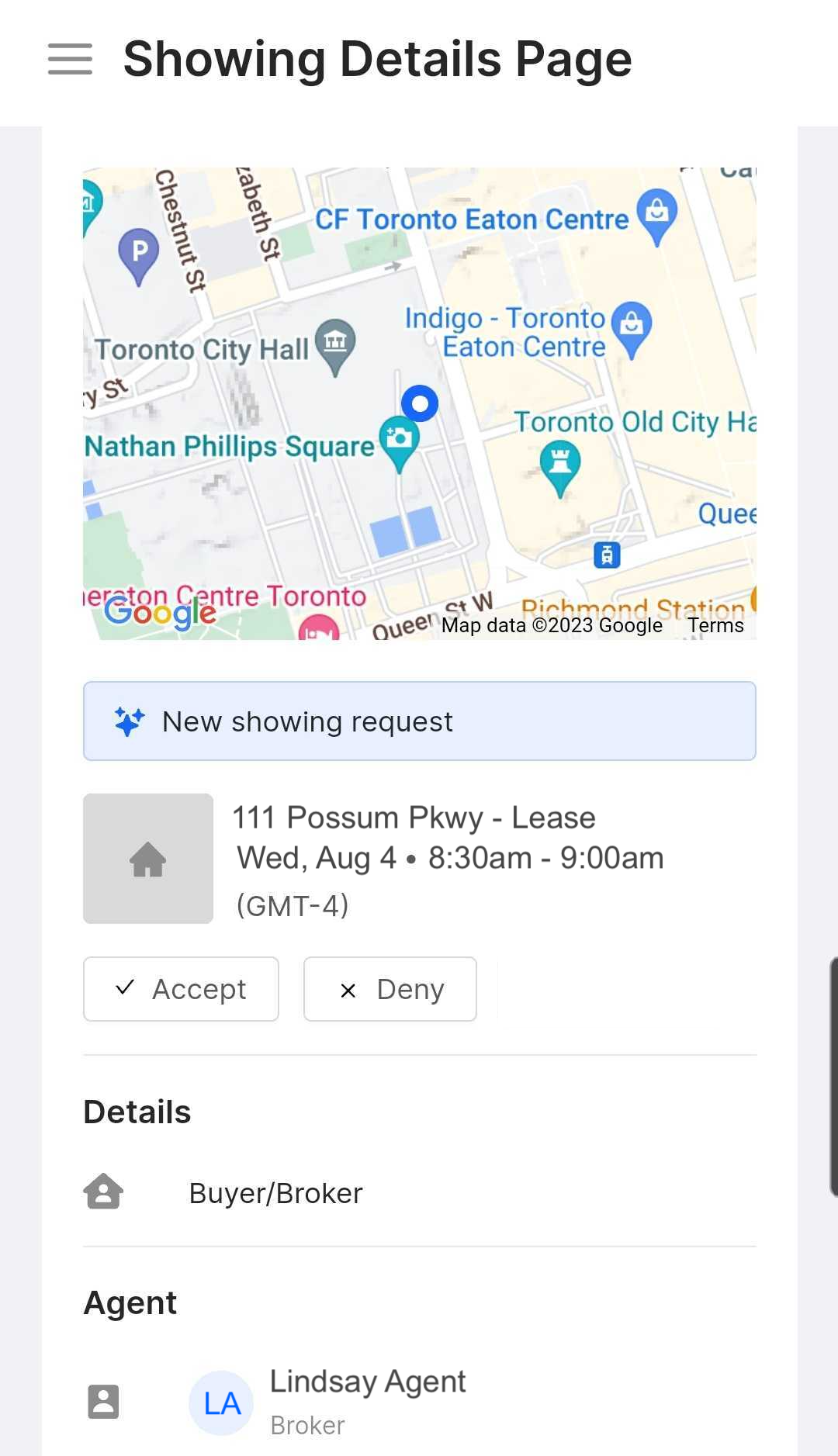Accept the showing request
Screen dimensions: 838x1456
[x=181, y=989]
